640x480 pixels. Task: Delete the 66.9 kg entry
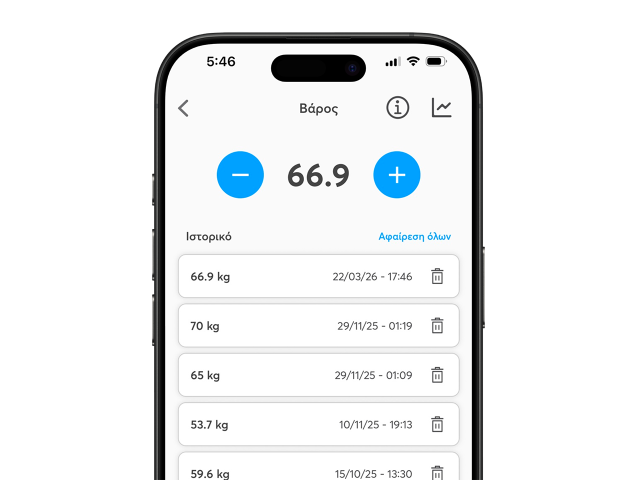click(437, 276)
